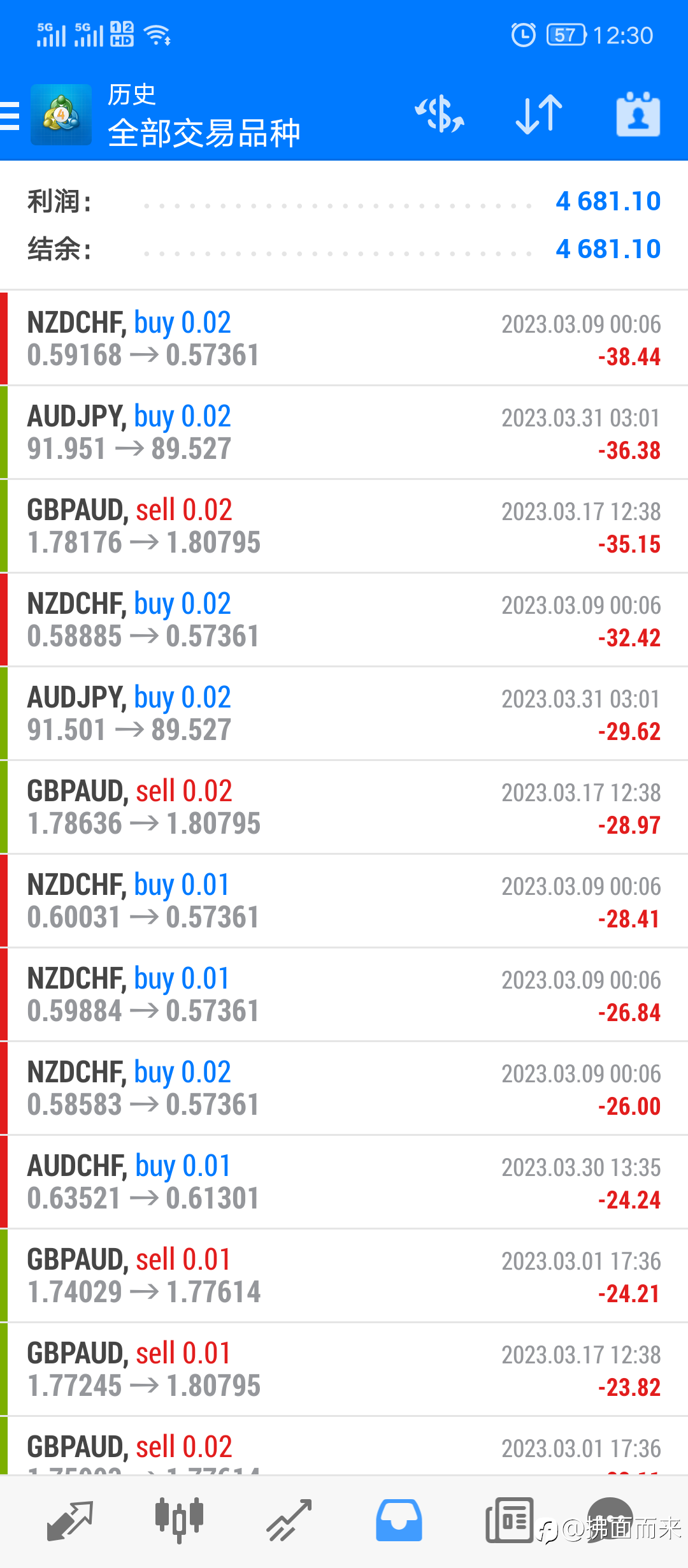Open the drawer menu button
The image size is (688, 1568).
click(x=10, y=116)
